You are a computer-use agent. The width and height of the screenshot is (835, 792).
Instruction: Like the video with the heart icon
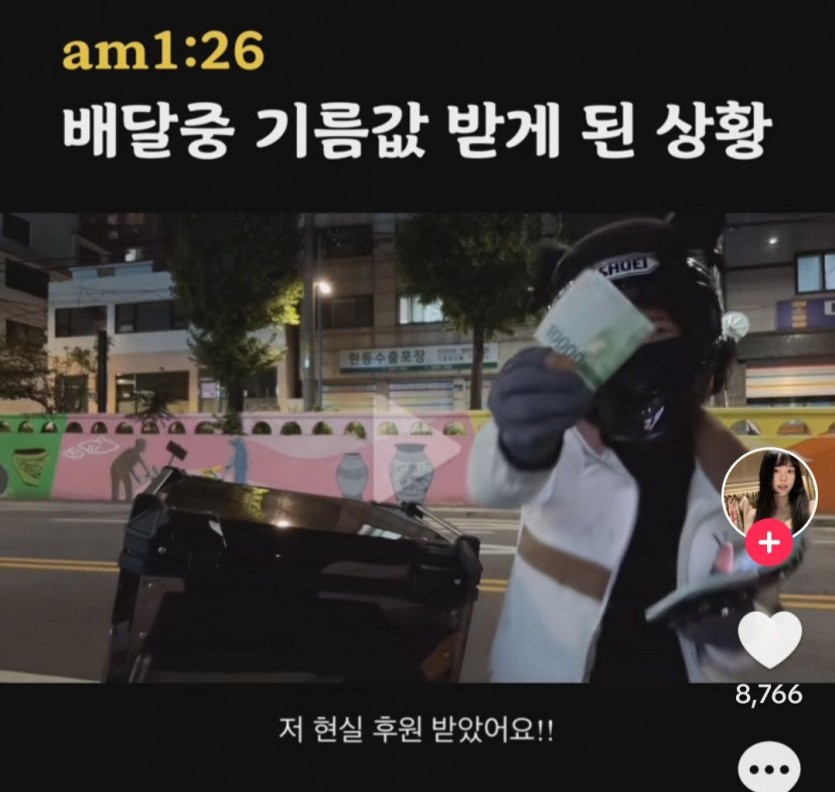(x=769, y=640)
